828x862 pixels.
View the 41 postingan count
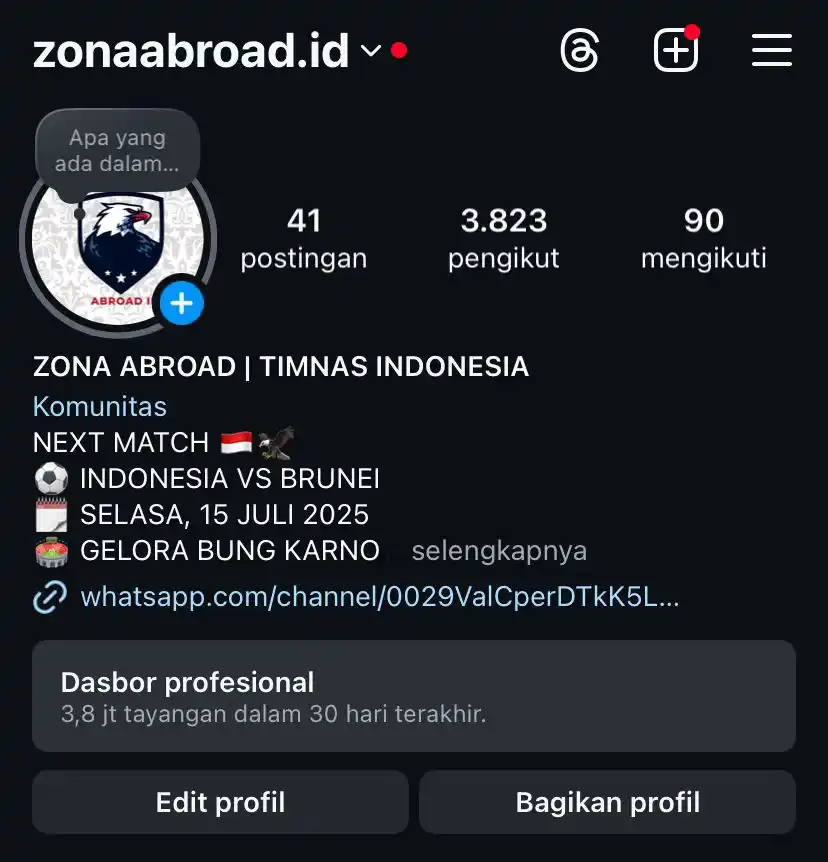tap(303, 238)
